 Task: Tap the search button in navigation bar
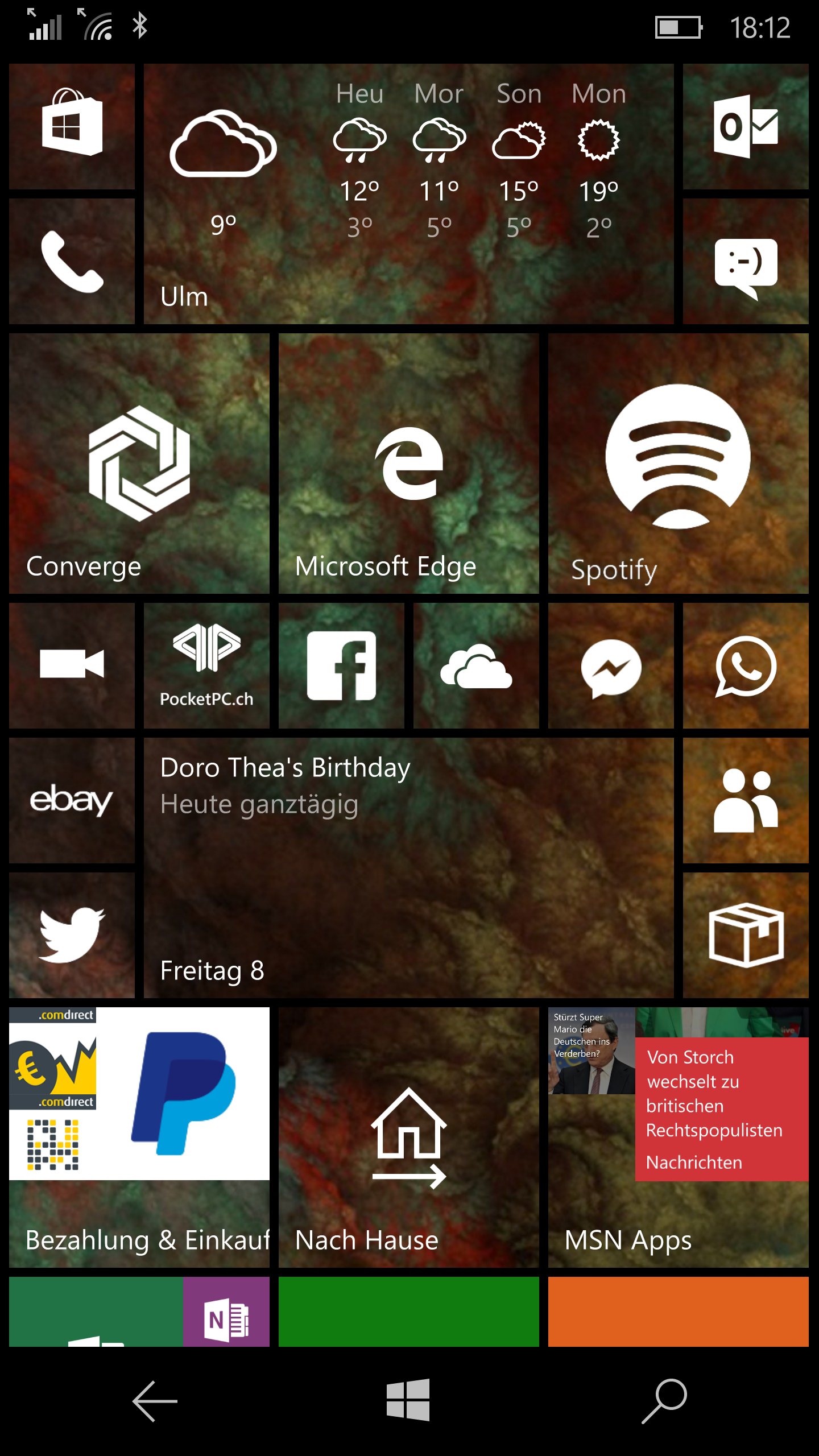pos(664,1401)
